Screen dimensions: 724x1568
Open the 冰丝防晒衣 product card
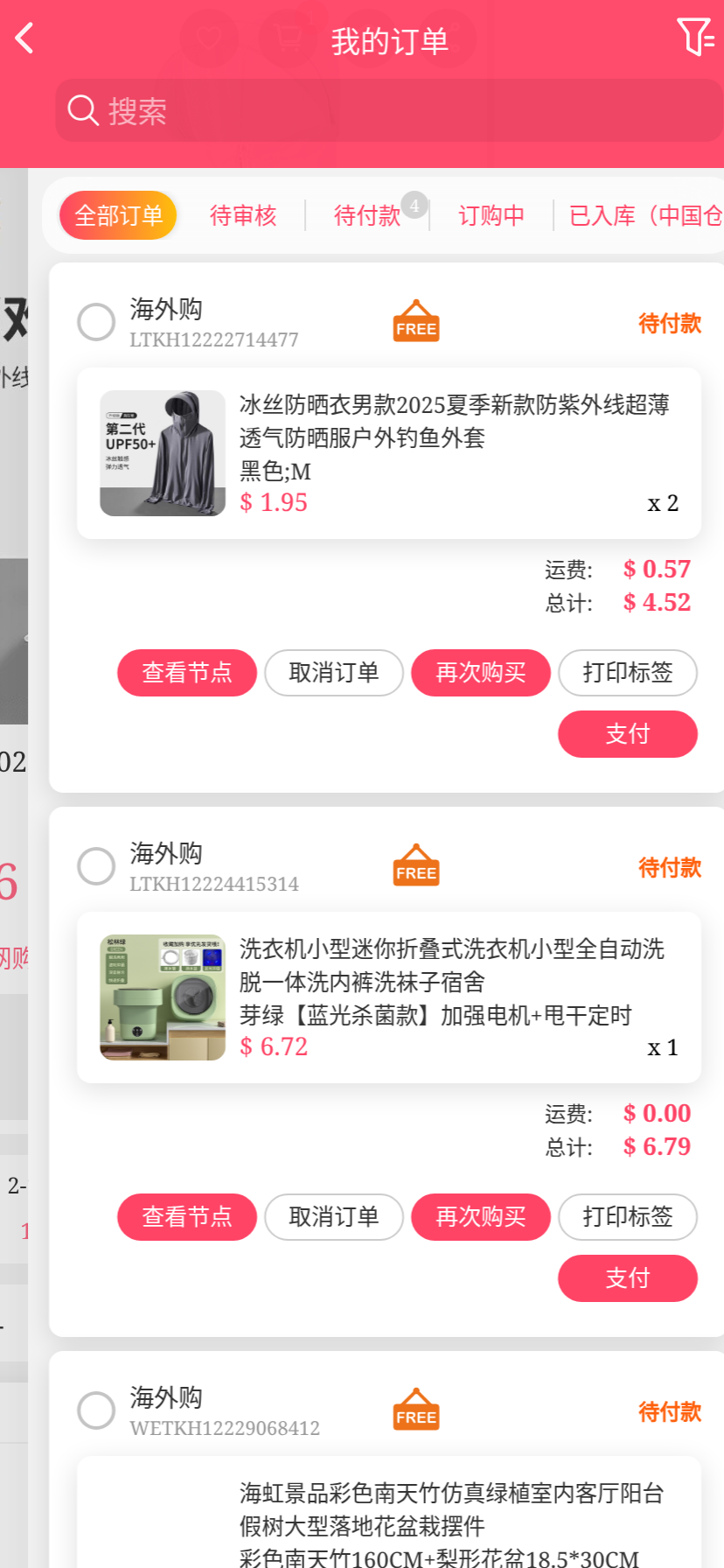(389, 453)
